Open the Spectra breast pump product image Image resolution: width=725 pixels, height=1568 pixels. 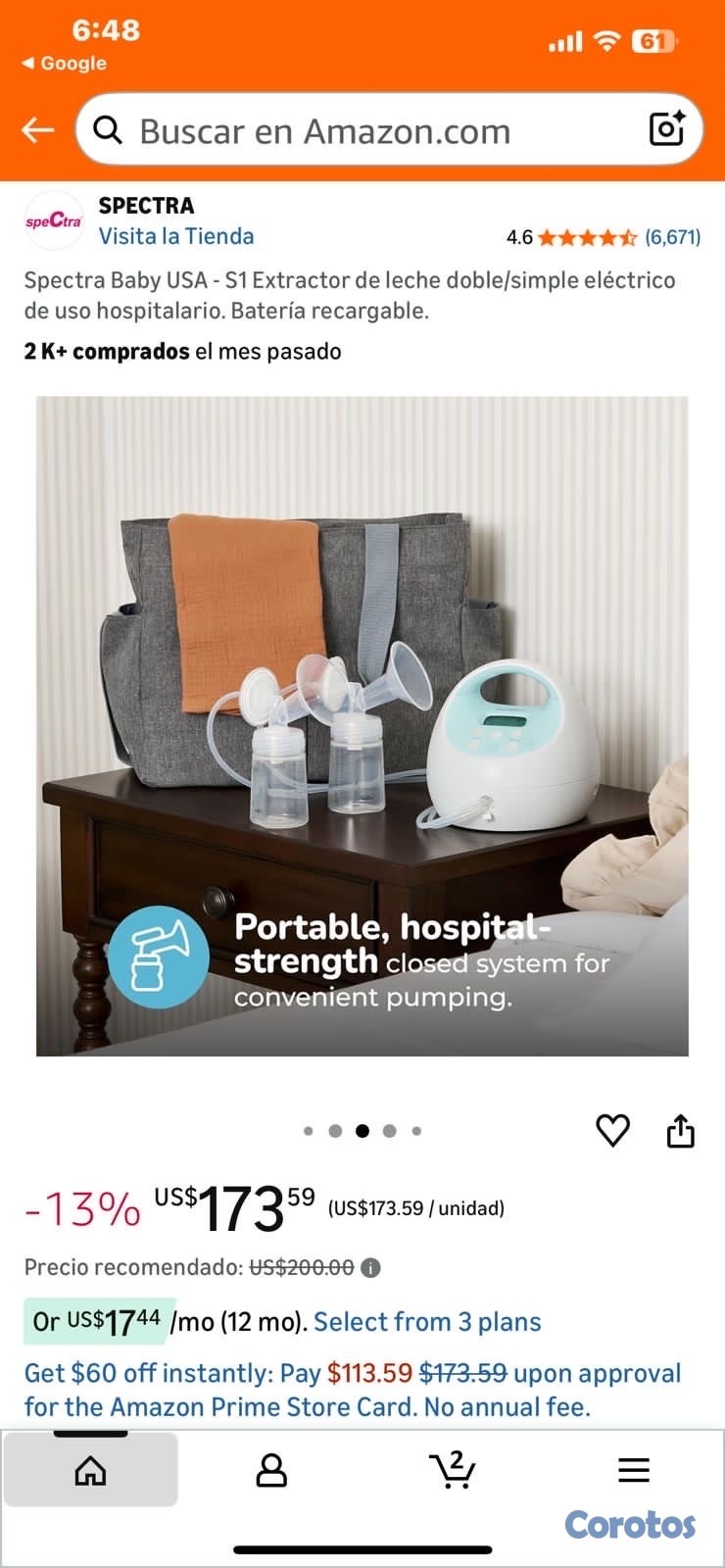tap(362, 725)
